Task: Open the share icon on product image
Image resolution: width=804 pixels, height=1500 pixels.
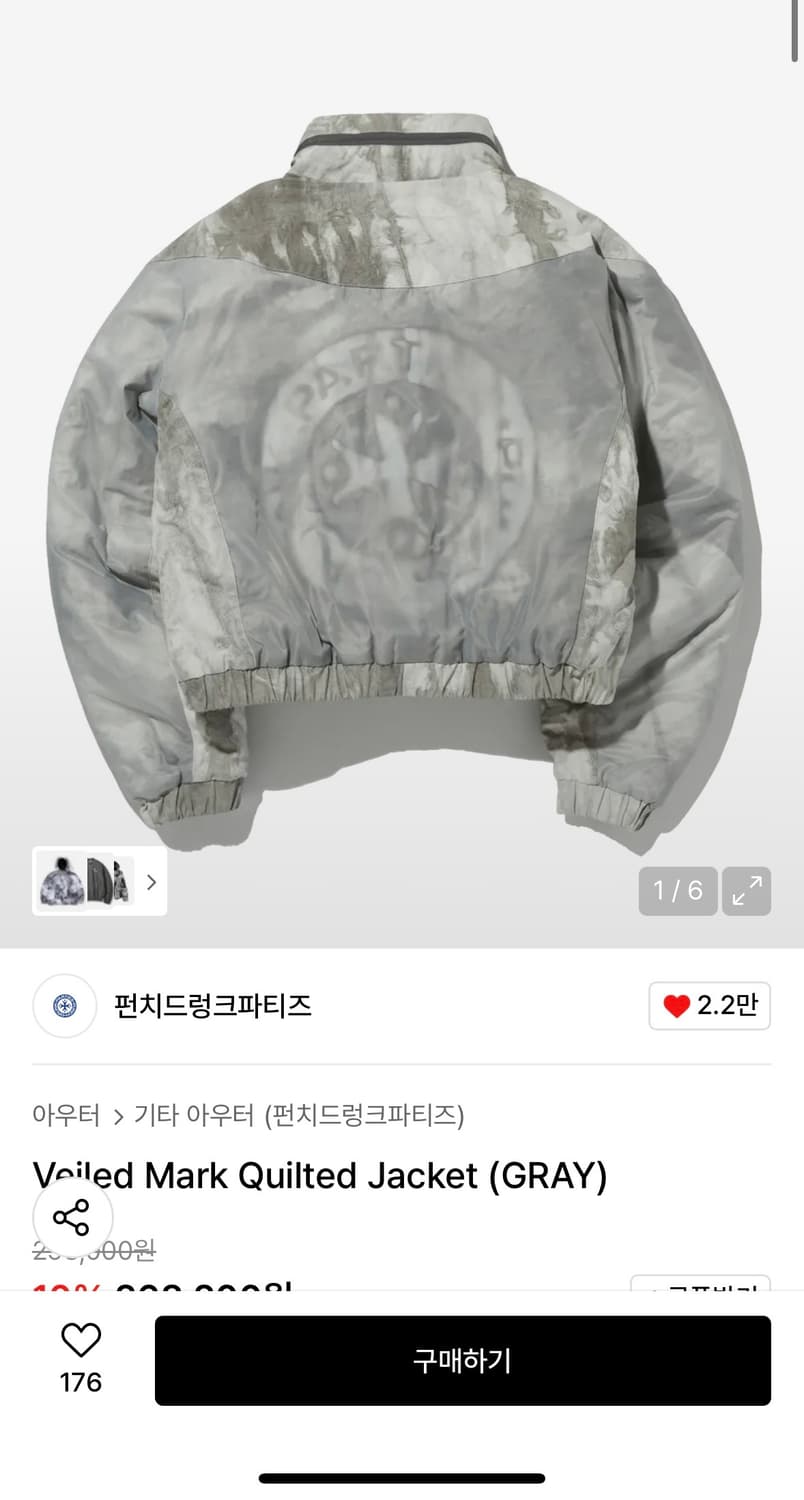Action: pyautogui.click(x=73, y=1216)
